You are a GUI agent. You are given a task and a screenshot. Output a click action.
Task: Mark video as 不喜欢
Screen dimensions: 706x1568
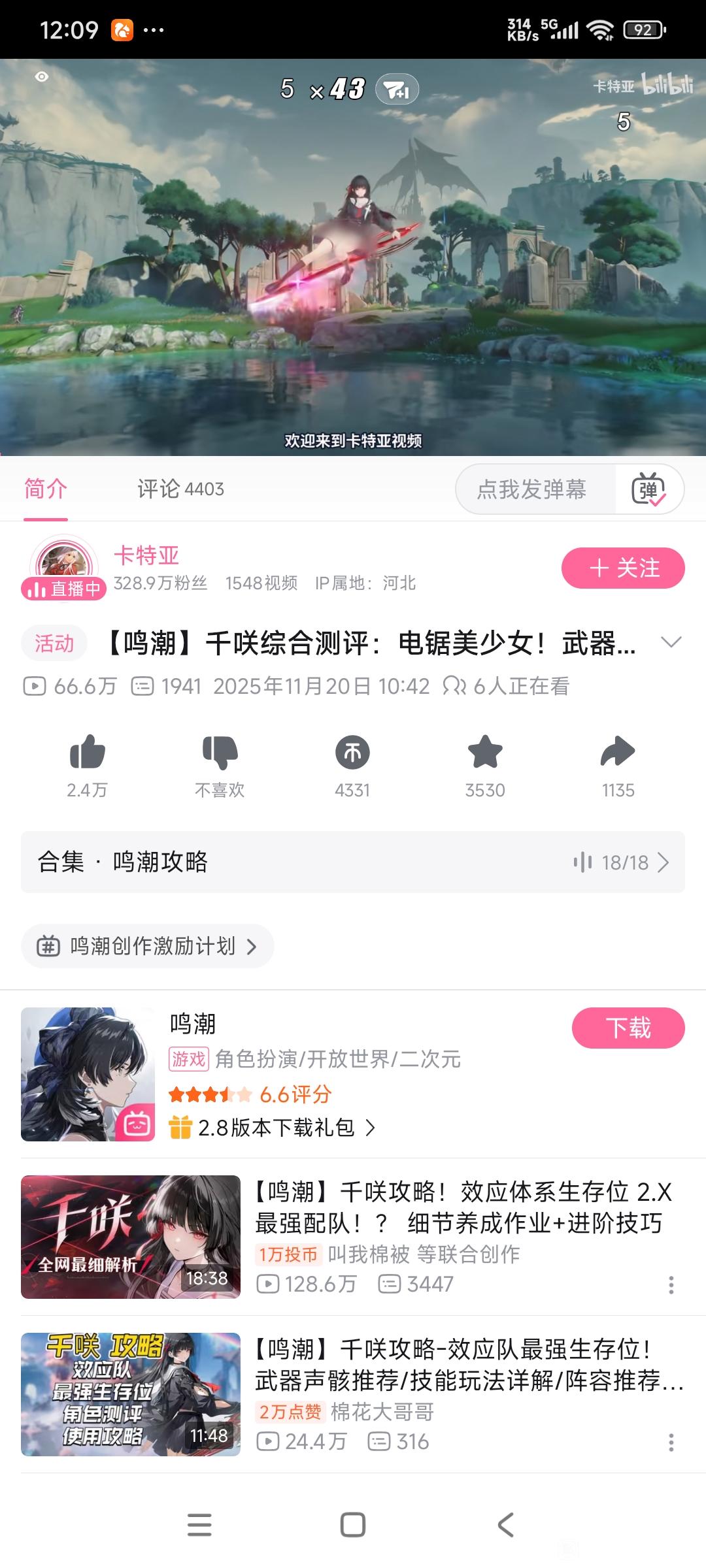click(x=220, y=753)
